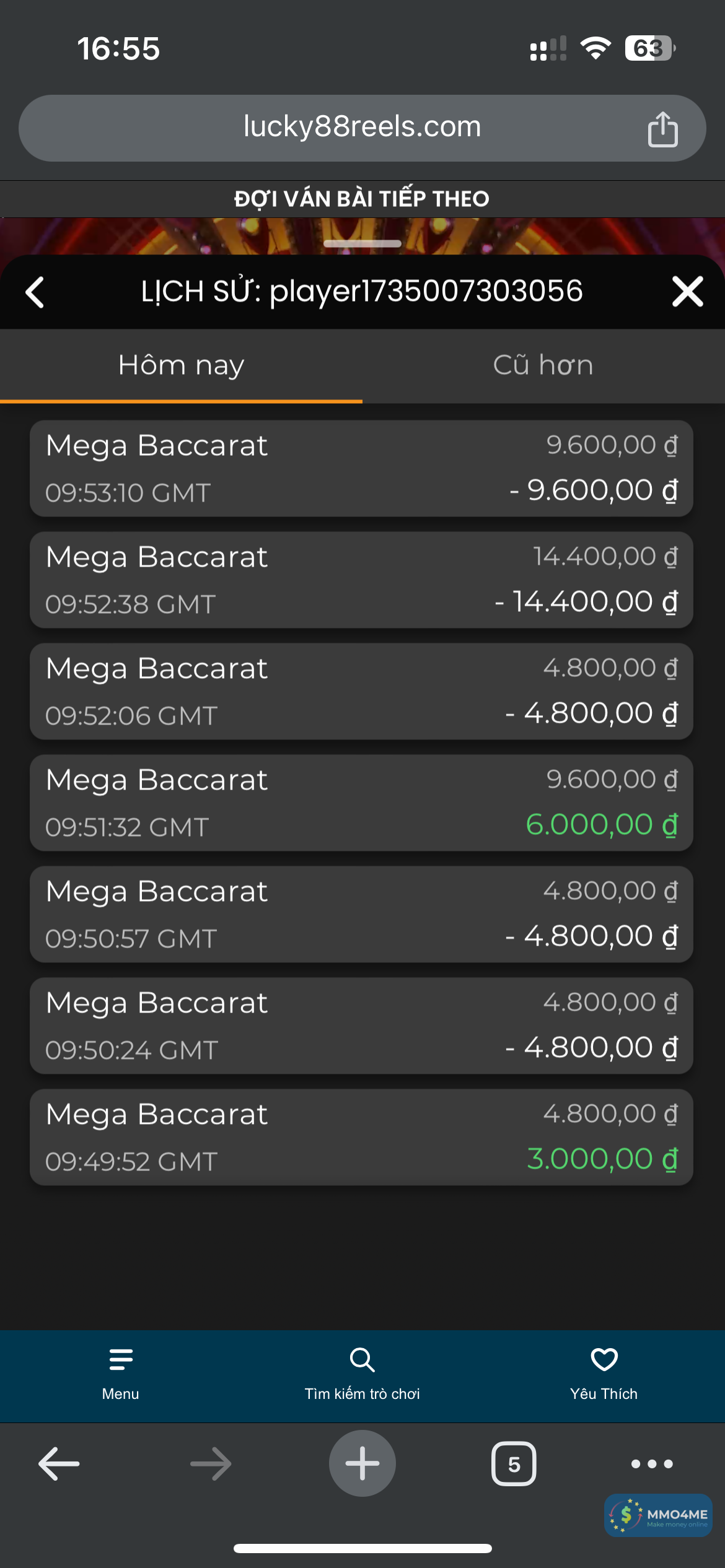Open the Mega Baccarat entry at 09:53:10
Screen dimensions: 725x1568
(361, 469)
